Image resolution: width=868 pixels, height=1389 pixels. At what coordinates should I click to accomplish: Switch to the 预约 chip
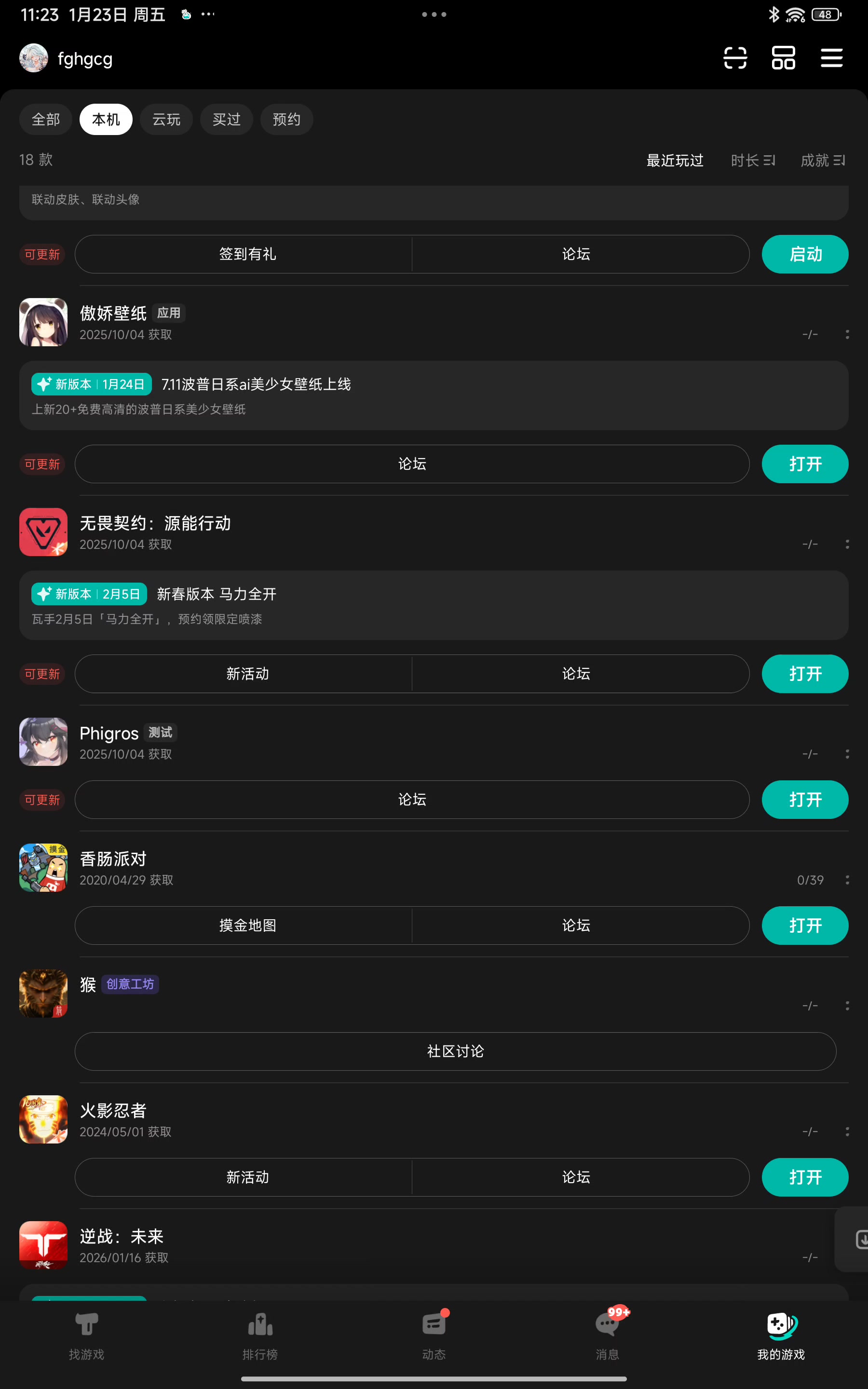286,120
